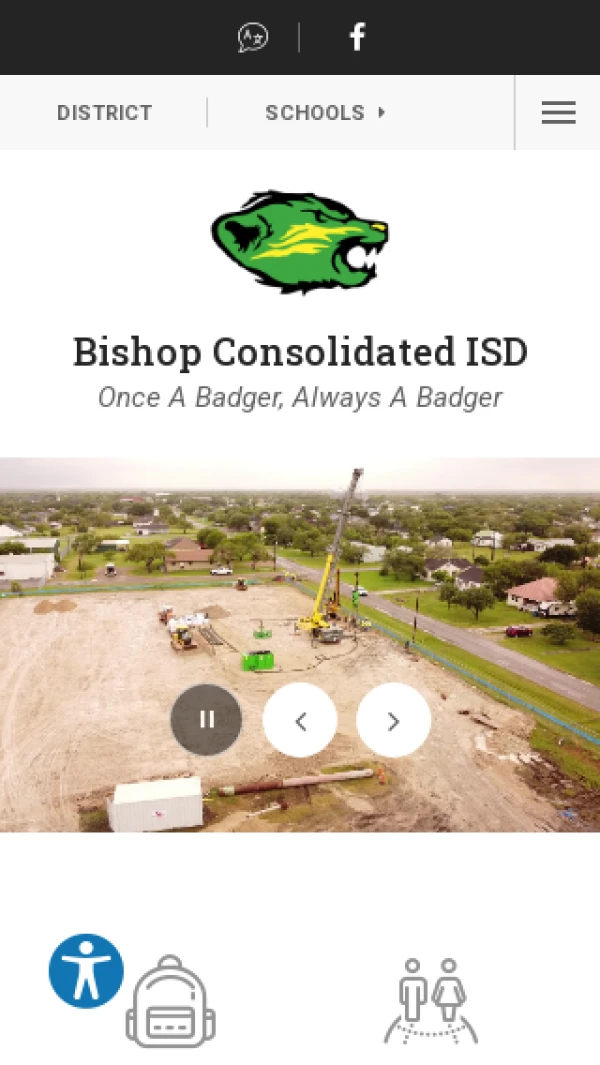This screenshot has width=600, height=1065.
Task: Show the previous slide
Action: click(300, 720)
